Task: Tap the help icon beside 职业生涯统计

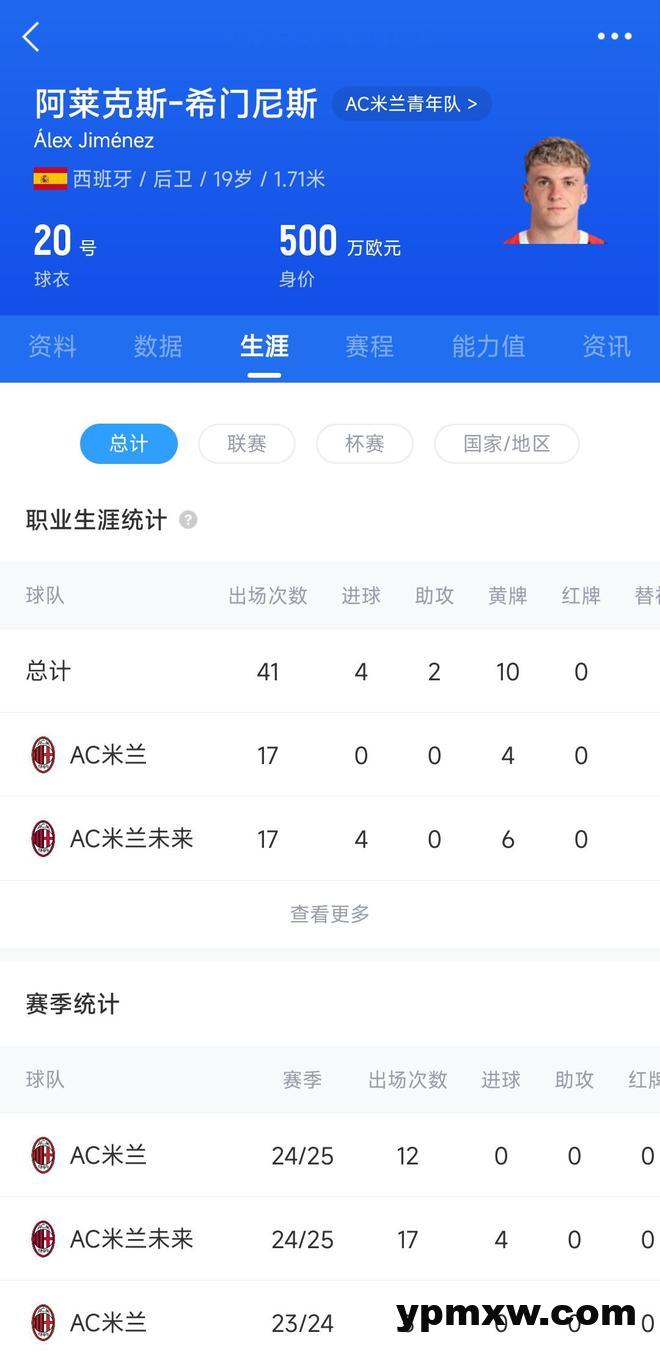Action: (188, 520)
